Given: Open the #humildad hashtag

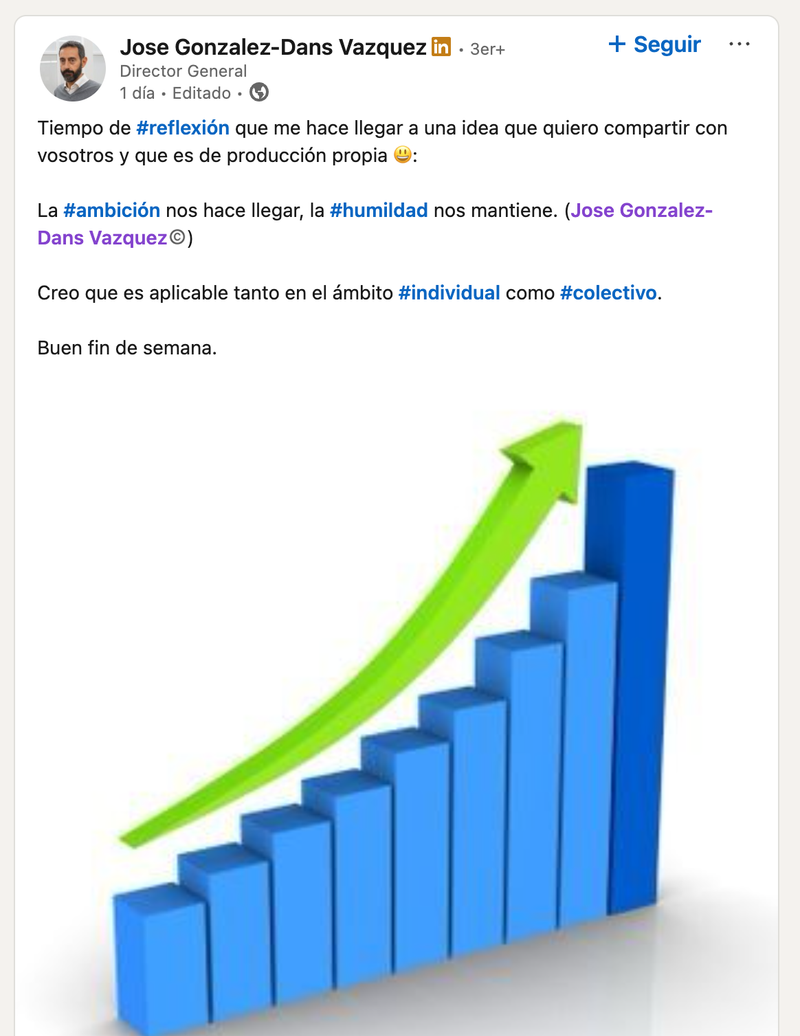Looking at the screenshot, I should 378,210.
